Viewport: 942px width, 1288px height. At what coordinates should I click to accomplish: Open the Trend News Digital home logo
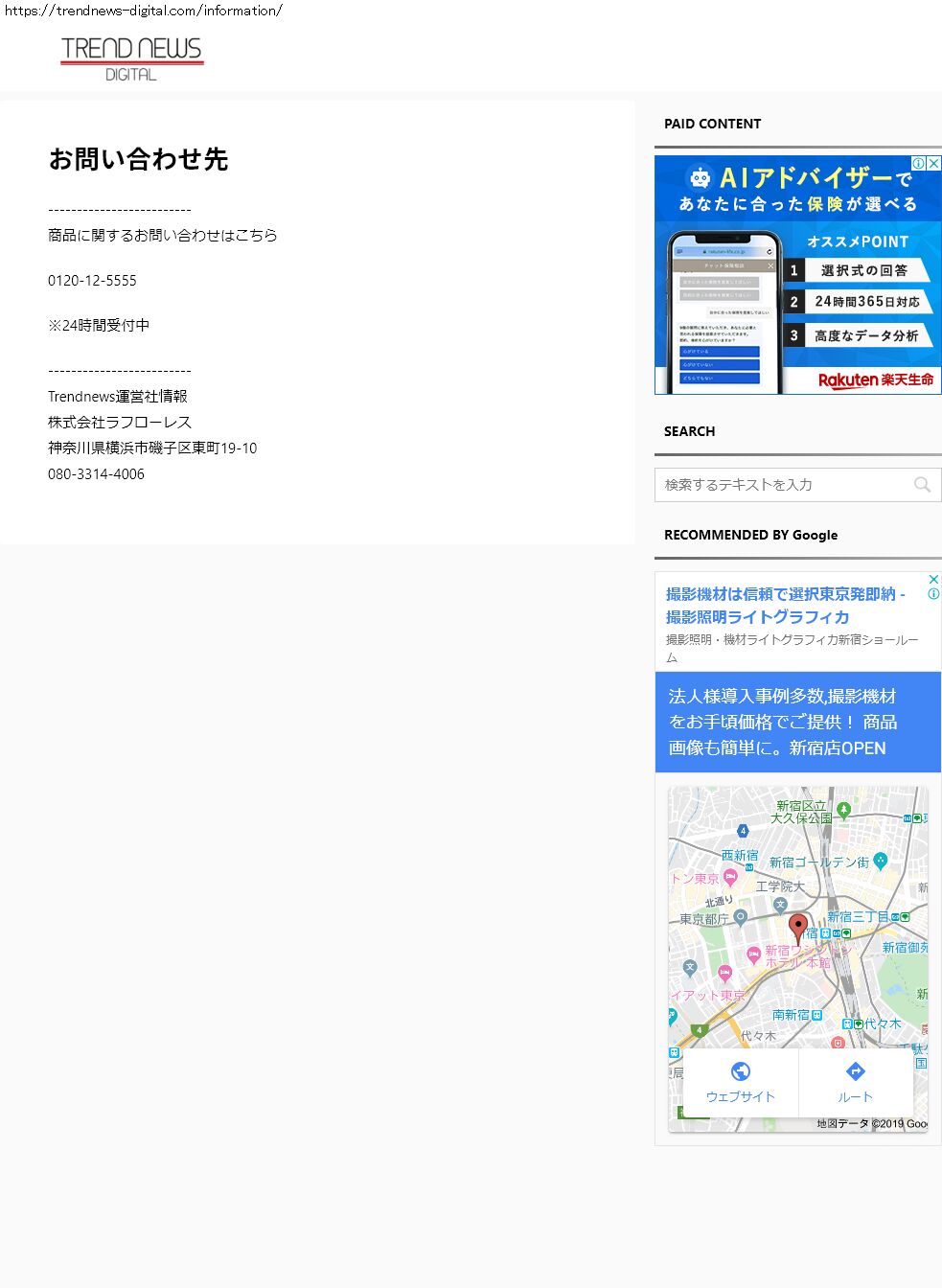point(131,58)
